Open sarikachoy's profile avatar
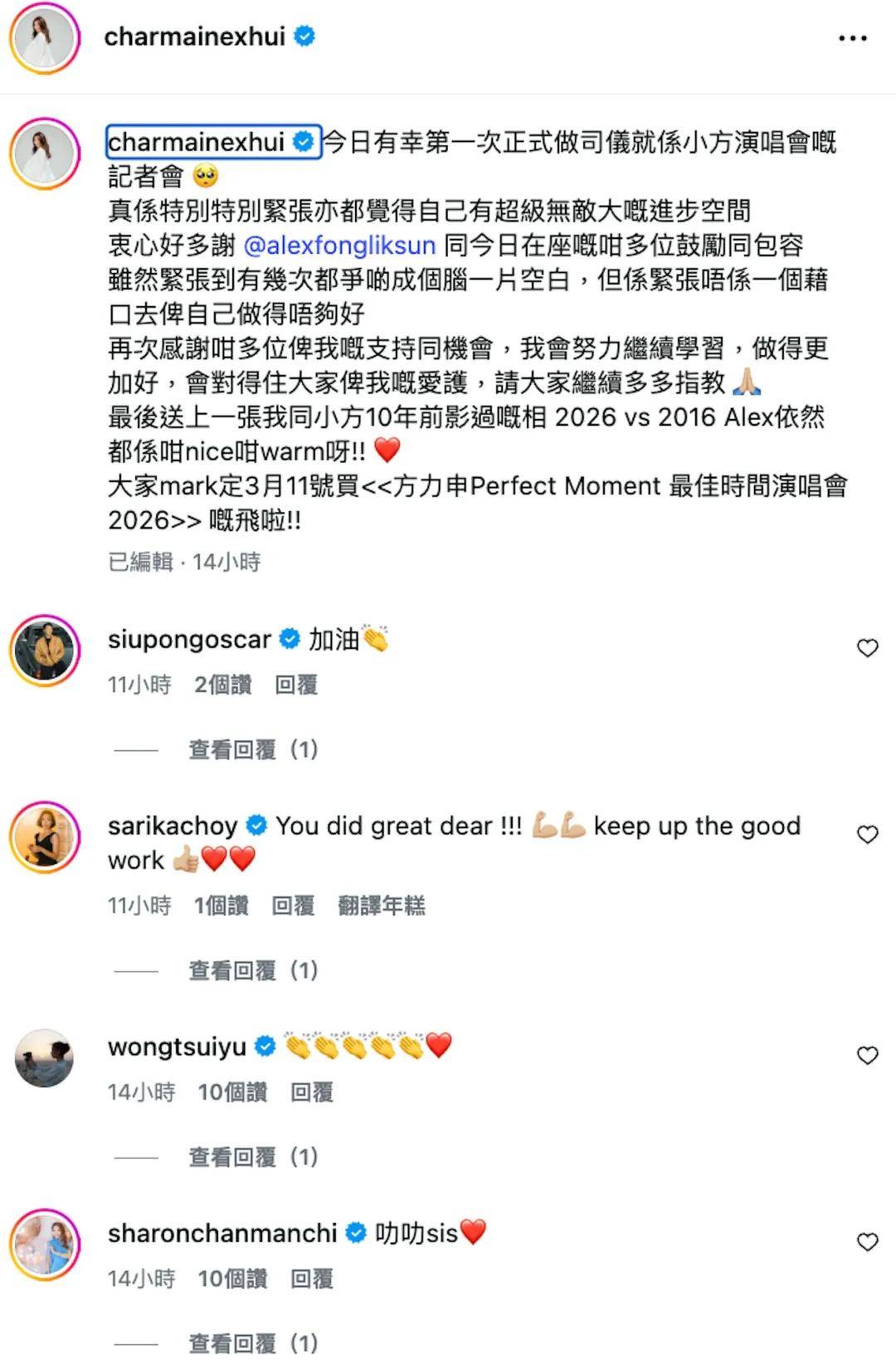The height and width of the screenshot is (1365, 896). (x=44, y=838)
